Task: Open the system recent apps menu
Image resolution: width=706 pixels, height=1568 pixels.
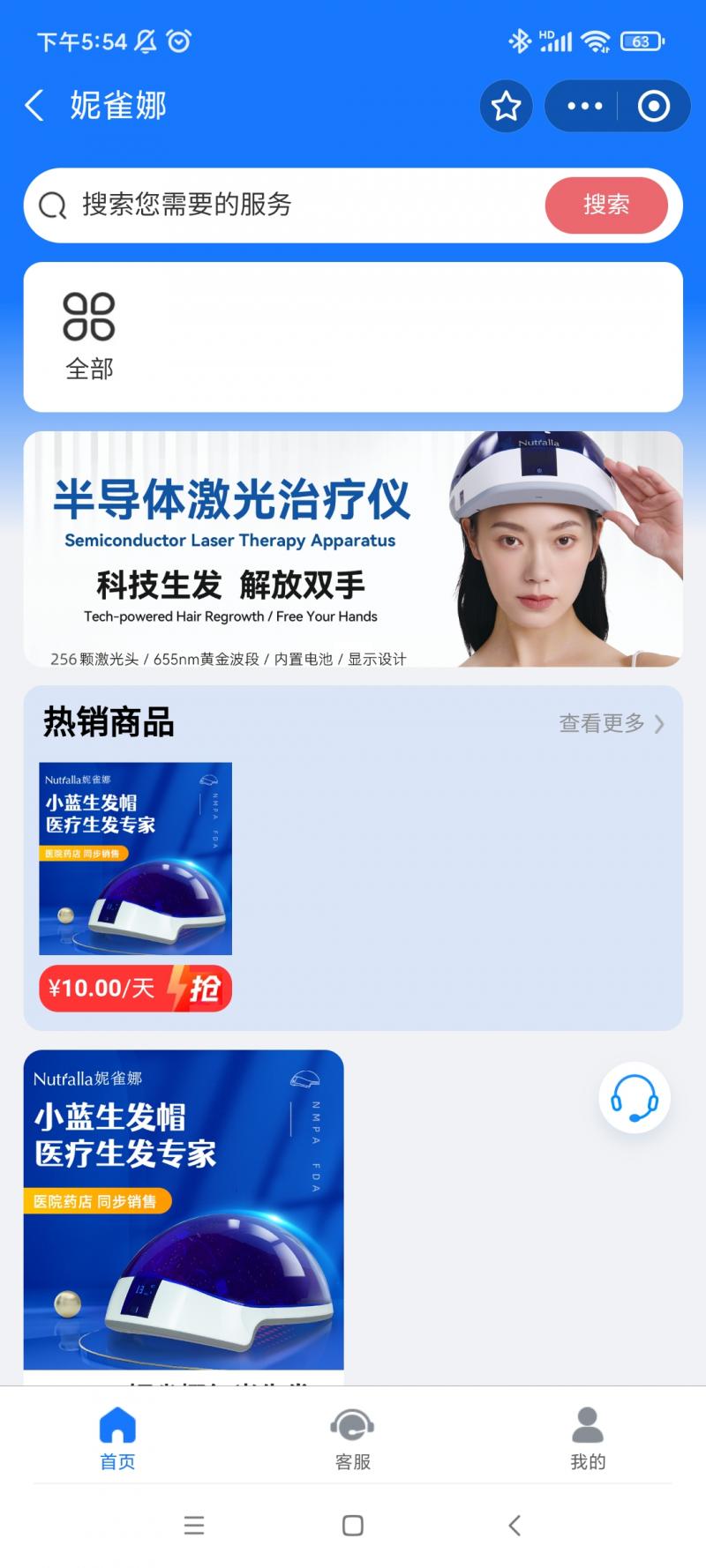Action: [x=193, y=1526]
